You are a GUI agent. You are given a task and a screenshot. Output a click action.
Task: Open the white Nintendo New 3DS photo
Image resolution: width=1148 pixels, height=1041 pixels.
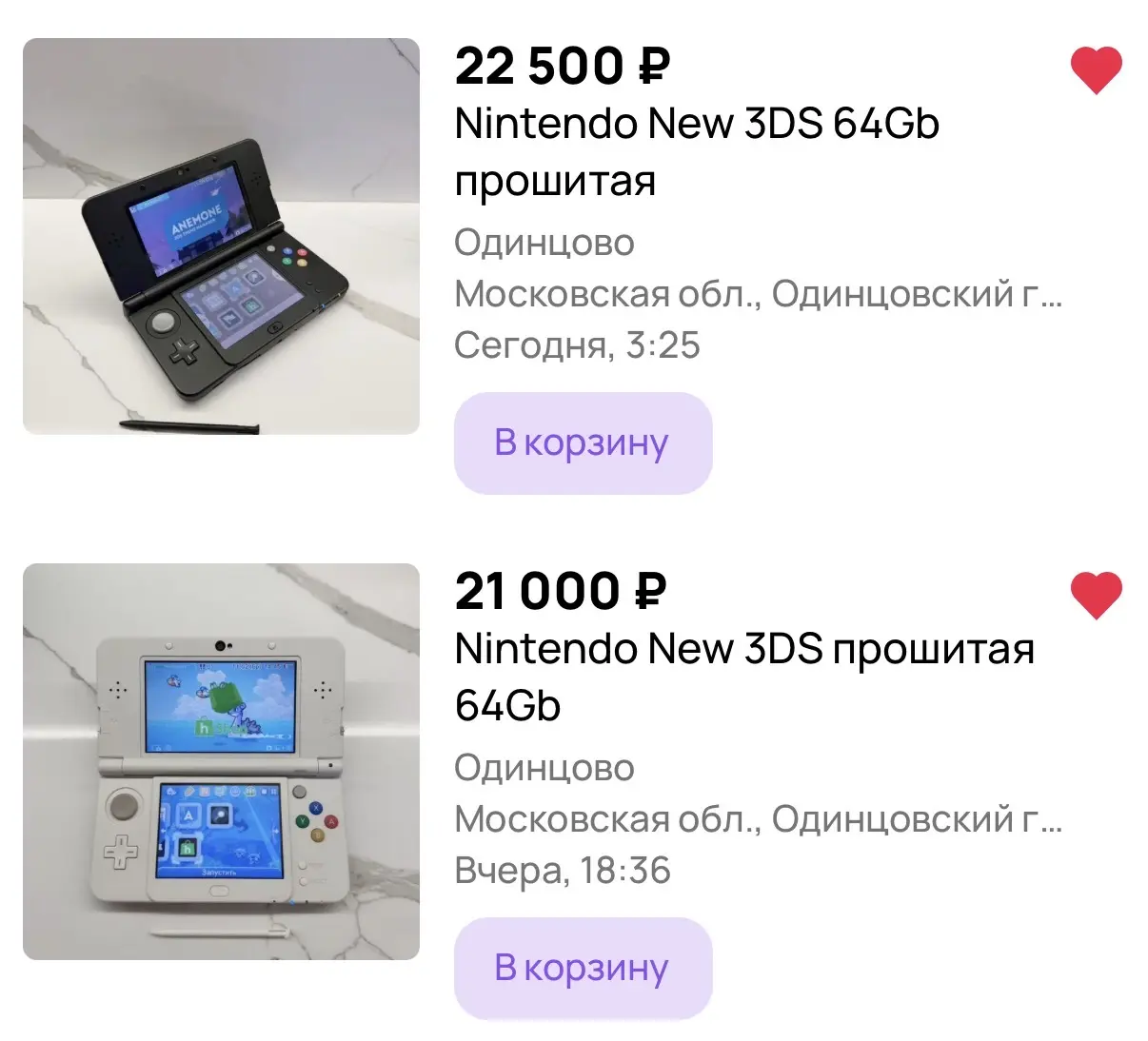tap(221, 761)
